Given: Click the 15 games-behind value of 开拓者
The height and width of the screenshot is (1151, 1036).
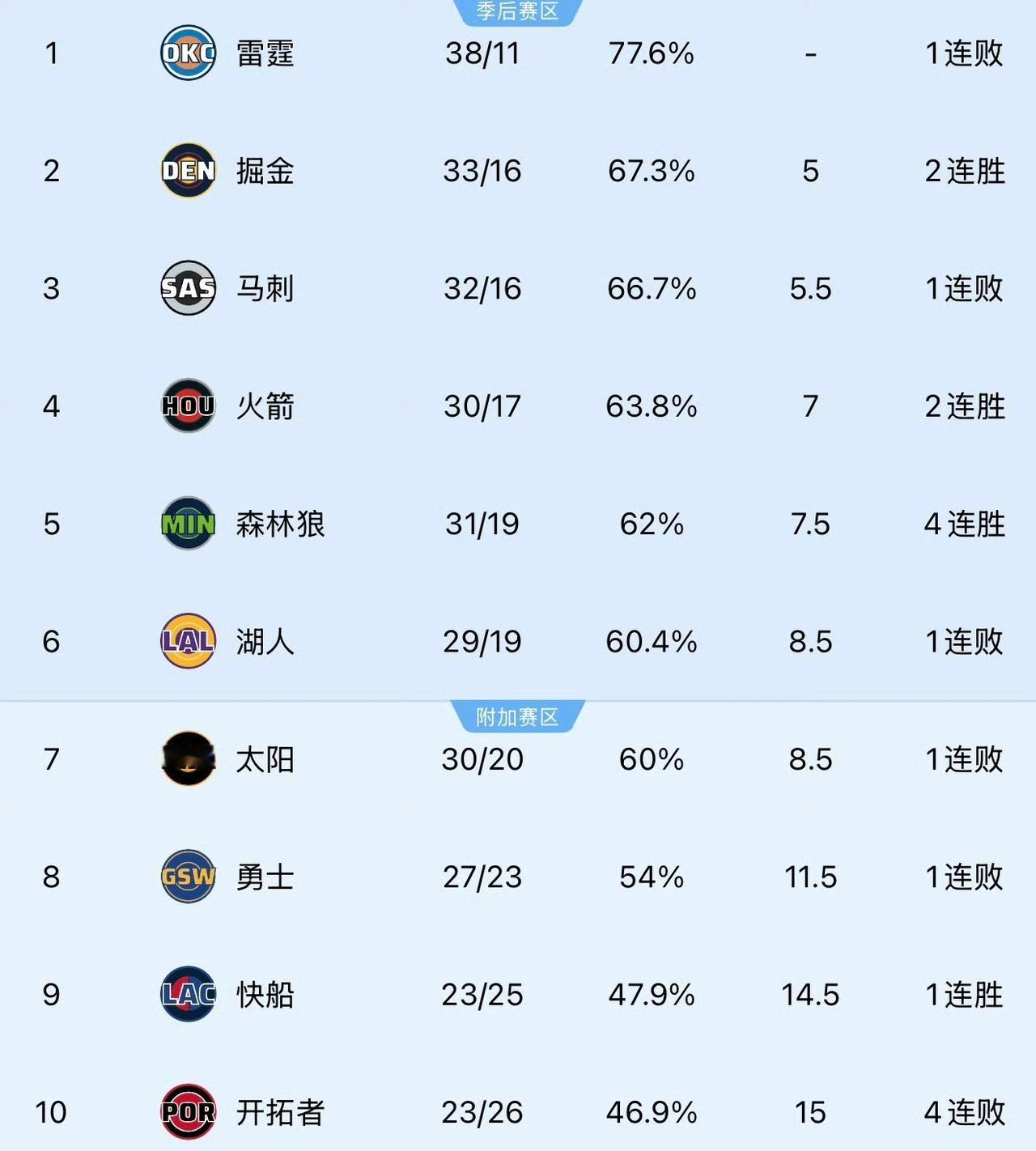Looking at the screenshot, I should click(806, 1111).
